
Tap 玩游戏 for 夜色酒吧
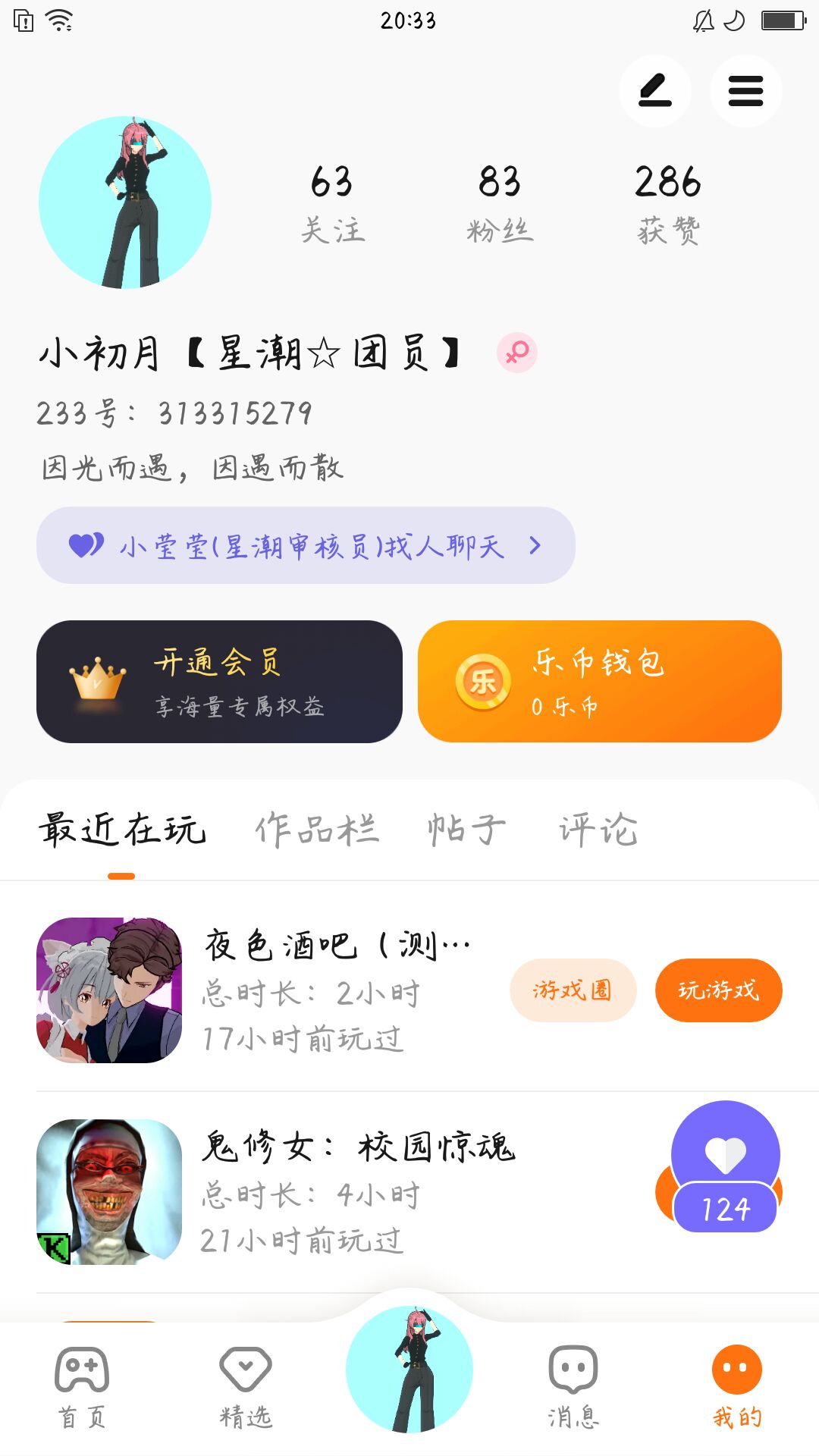[718, 990]
